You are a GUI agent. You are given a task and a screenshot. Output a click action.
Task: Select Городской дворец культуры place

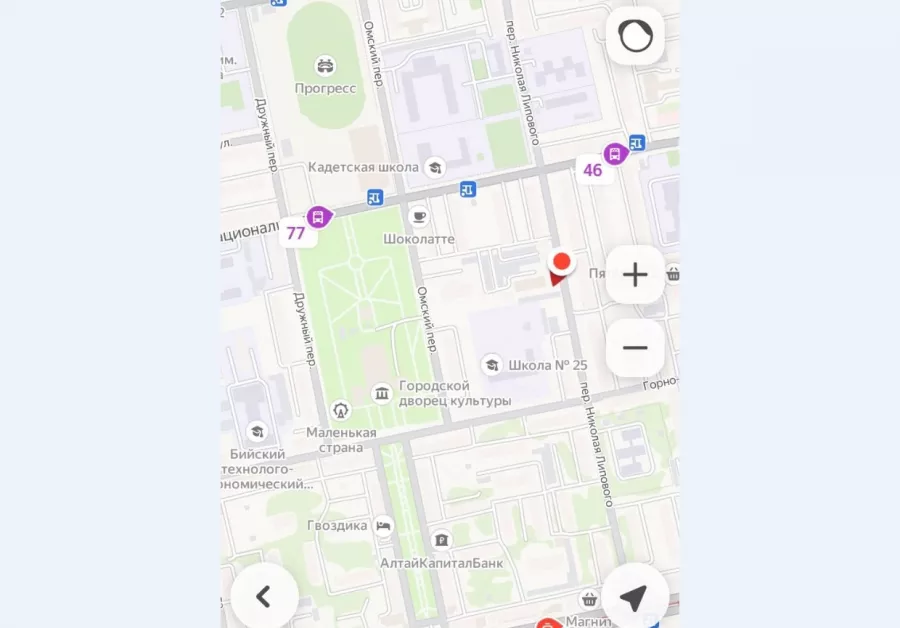tap(382, 393)
